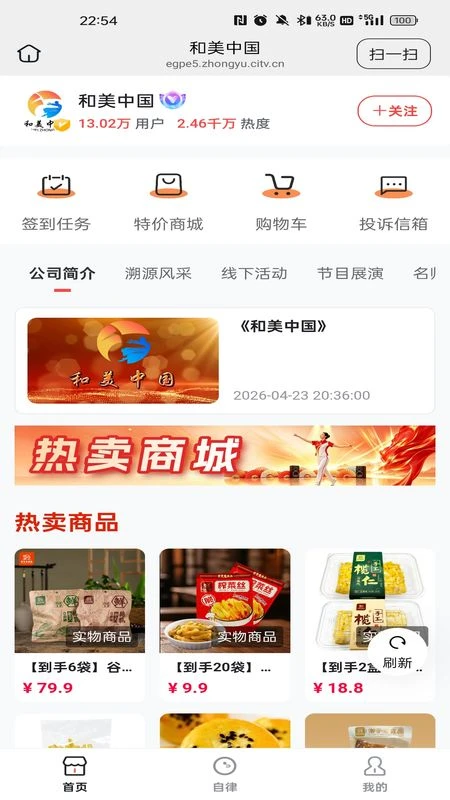The height and width of the screenshot is (800, 450).
Task: Open the 特价商城 discount mall
Action: coord(168,202)
